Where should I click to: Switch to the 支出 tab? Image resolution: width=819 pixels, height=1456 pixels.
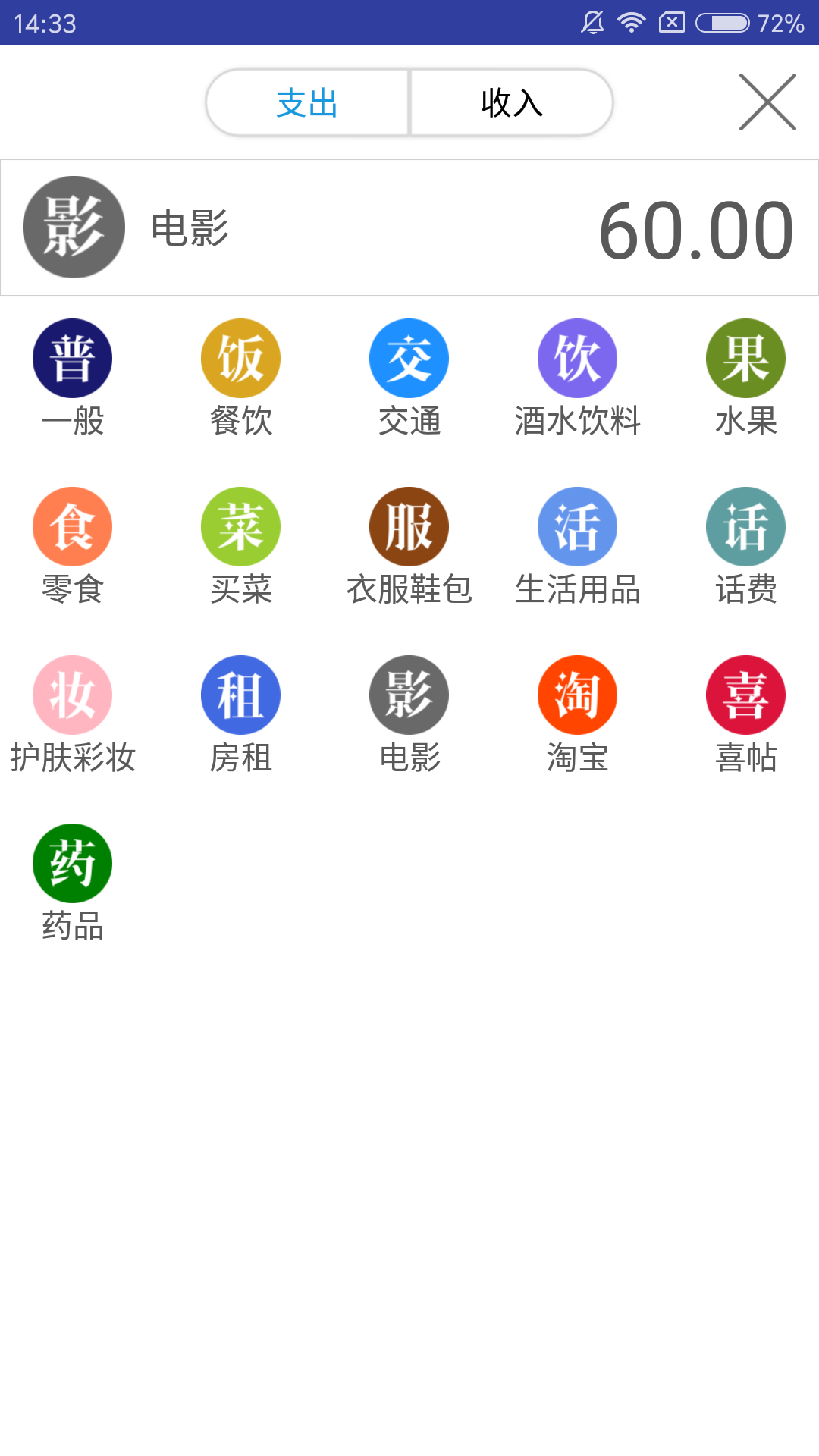click(x=307, y=102)
